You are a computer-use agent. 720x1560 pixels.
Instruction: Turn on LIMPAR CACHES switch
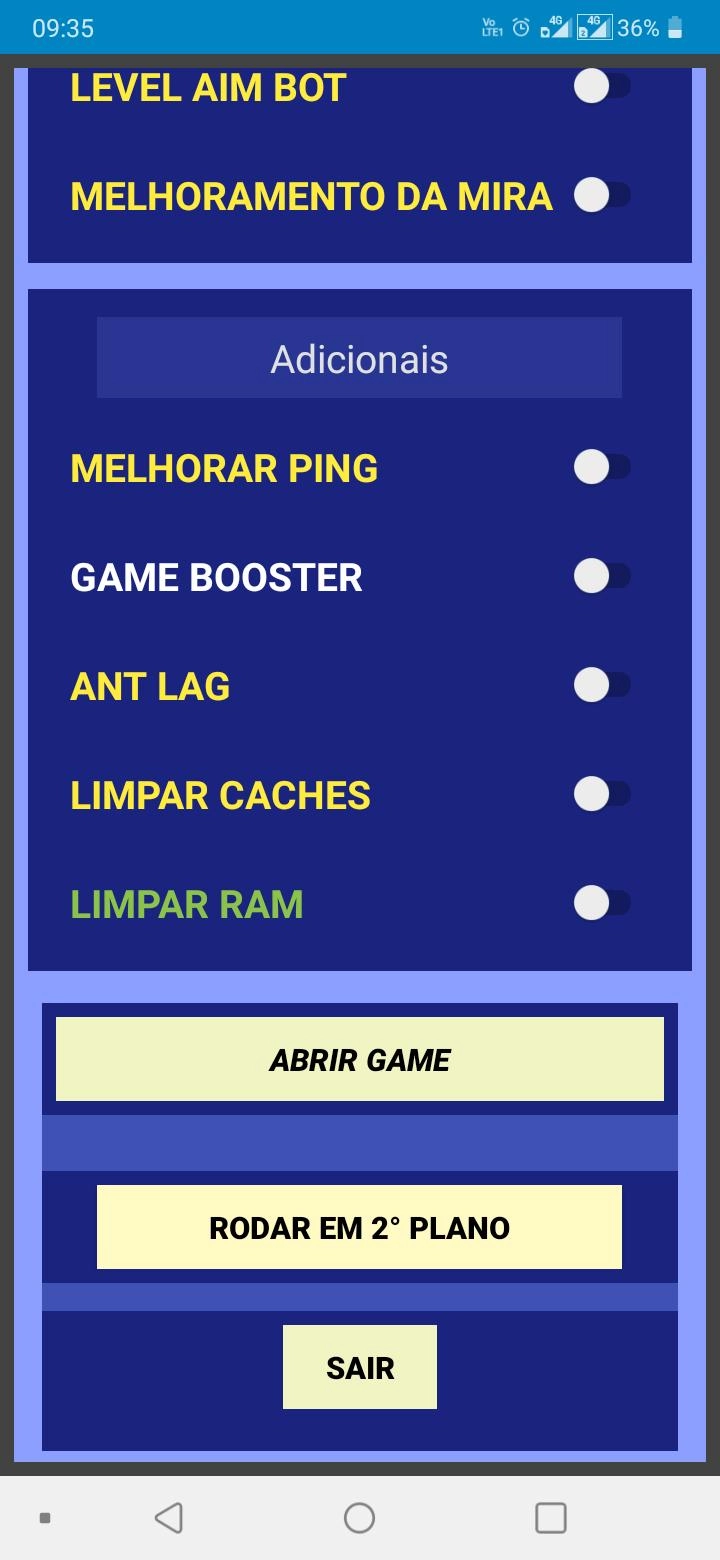(602, 794)
